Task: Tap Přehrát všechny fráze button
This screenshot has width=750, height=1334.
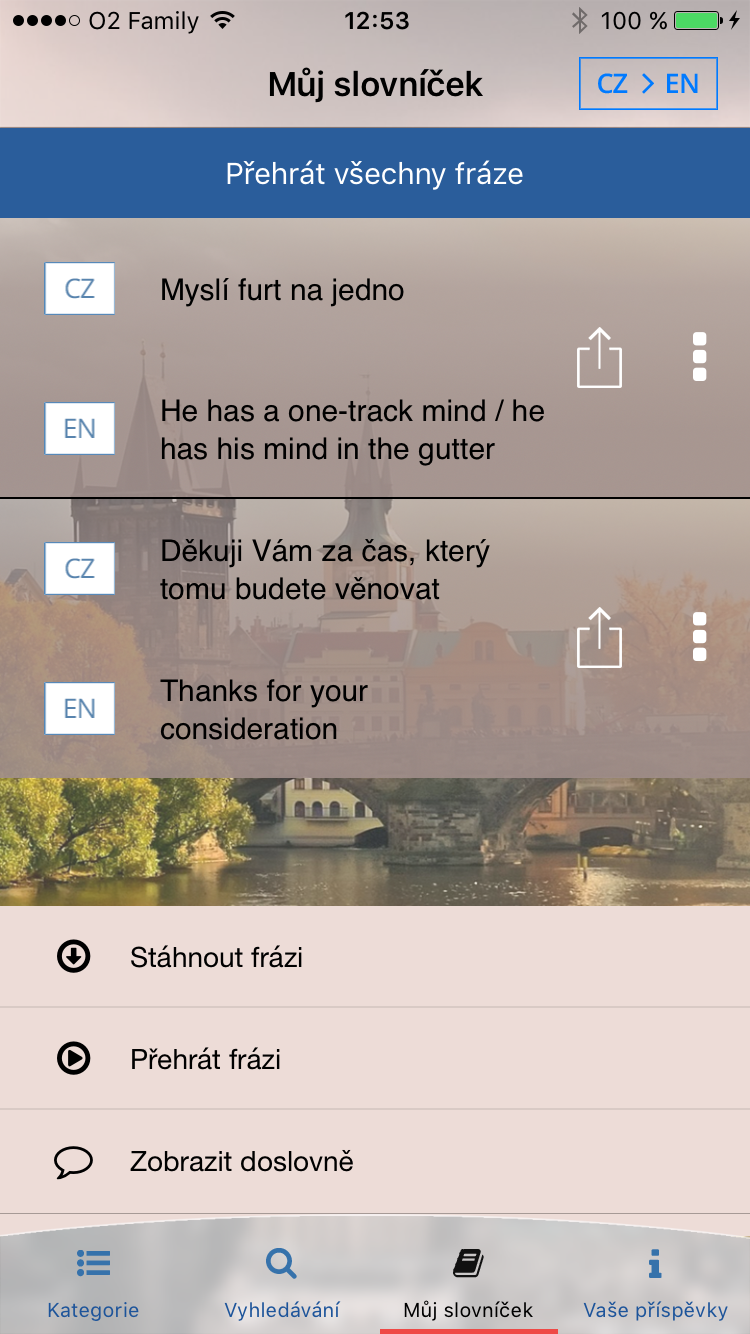Action: pos(375,174)
